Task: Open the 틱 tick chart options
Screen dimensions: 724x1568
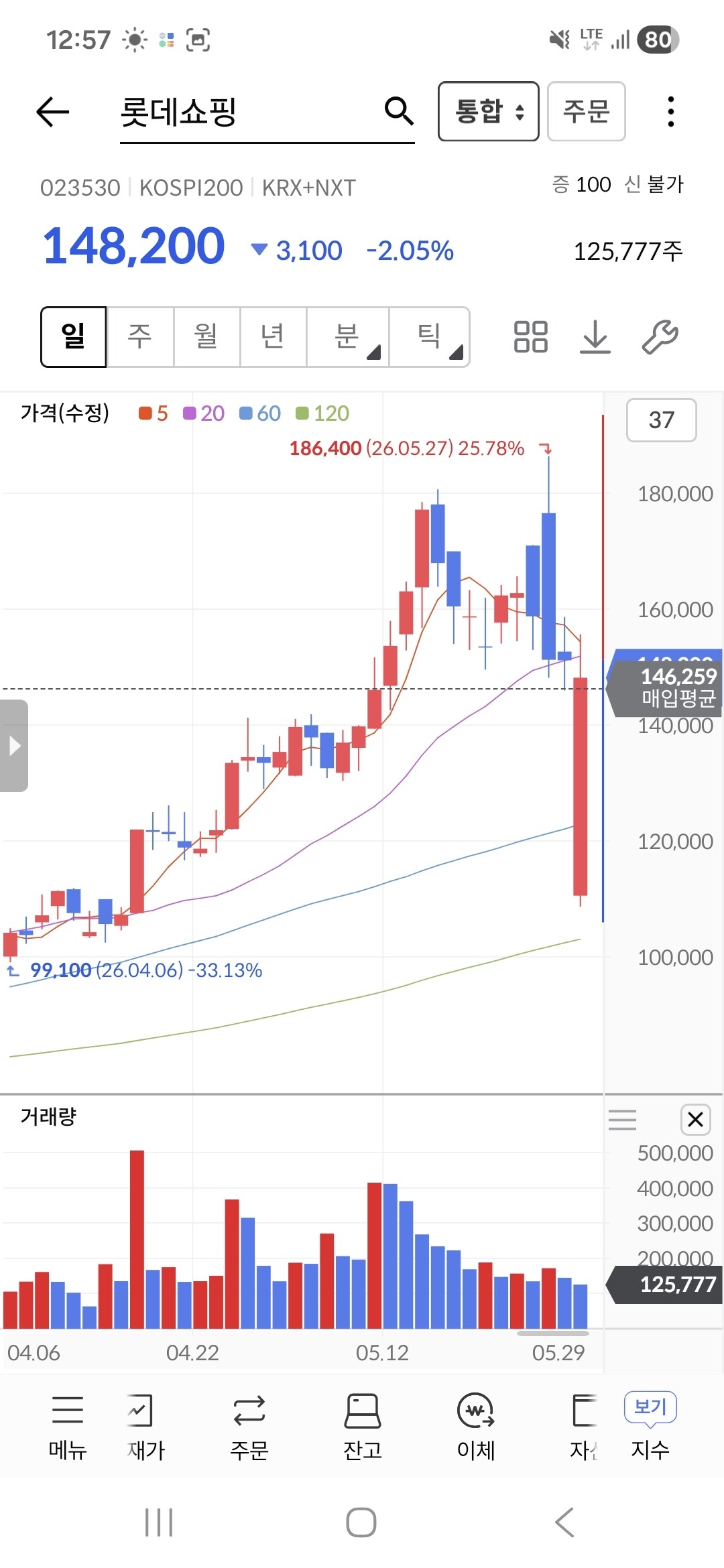Action: (429, 336)
